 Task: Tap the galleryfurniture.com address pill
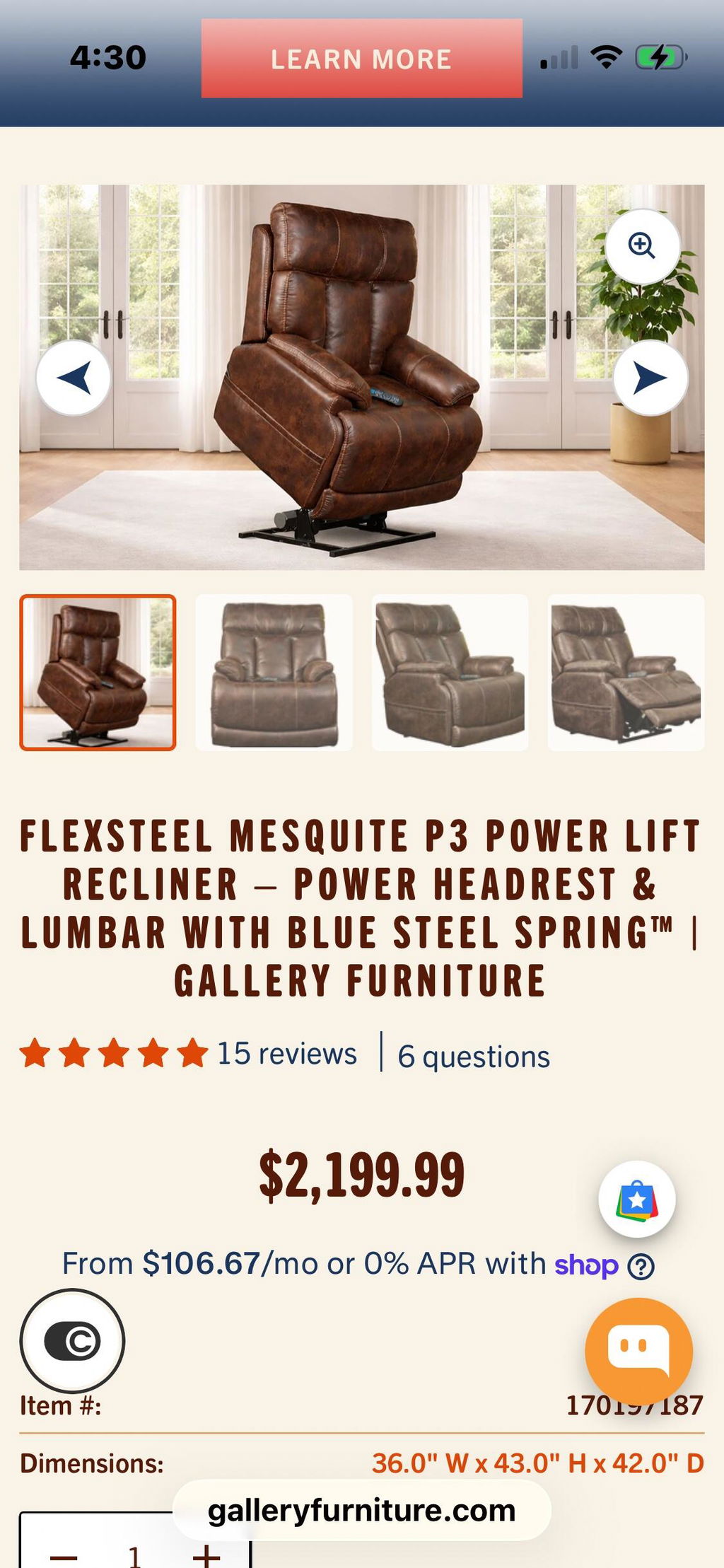pos(361,1510)
